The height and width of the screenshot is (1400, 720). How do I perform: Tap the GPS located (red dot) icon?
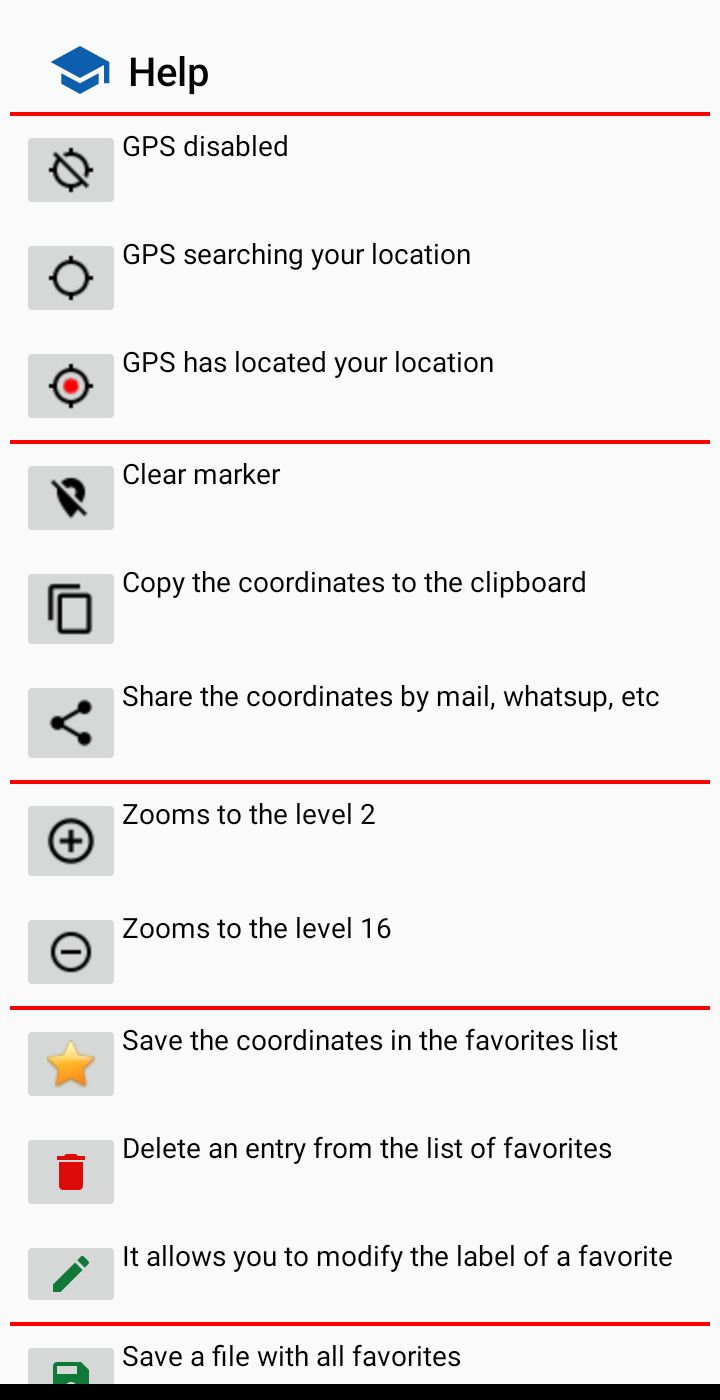point(71,386)
